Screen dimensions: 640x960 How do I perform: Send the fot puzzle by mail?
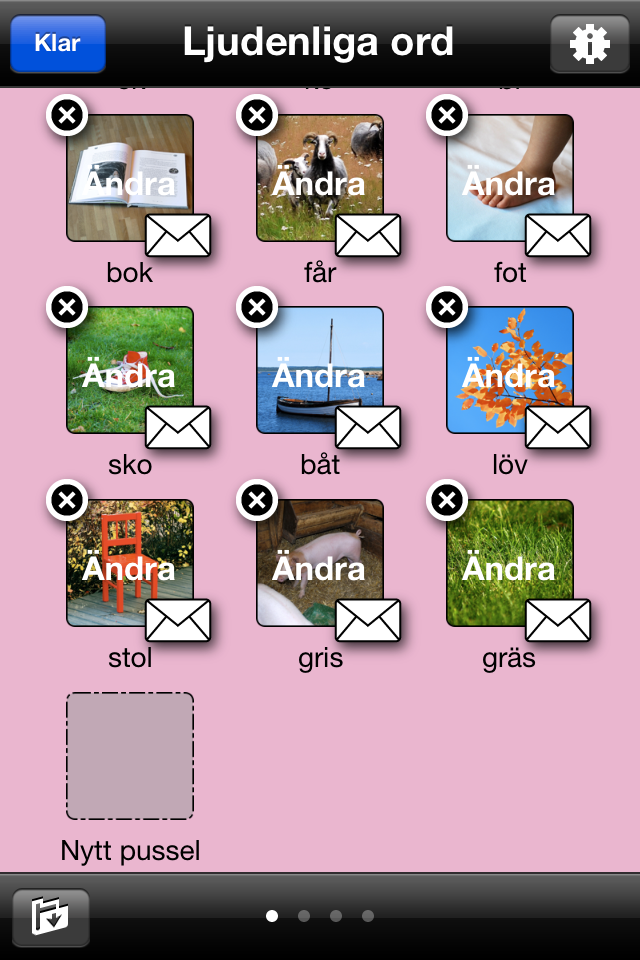pyautogui.click(x=558, y=236)
